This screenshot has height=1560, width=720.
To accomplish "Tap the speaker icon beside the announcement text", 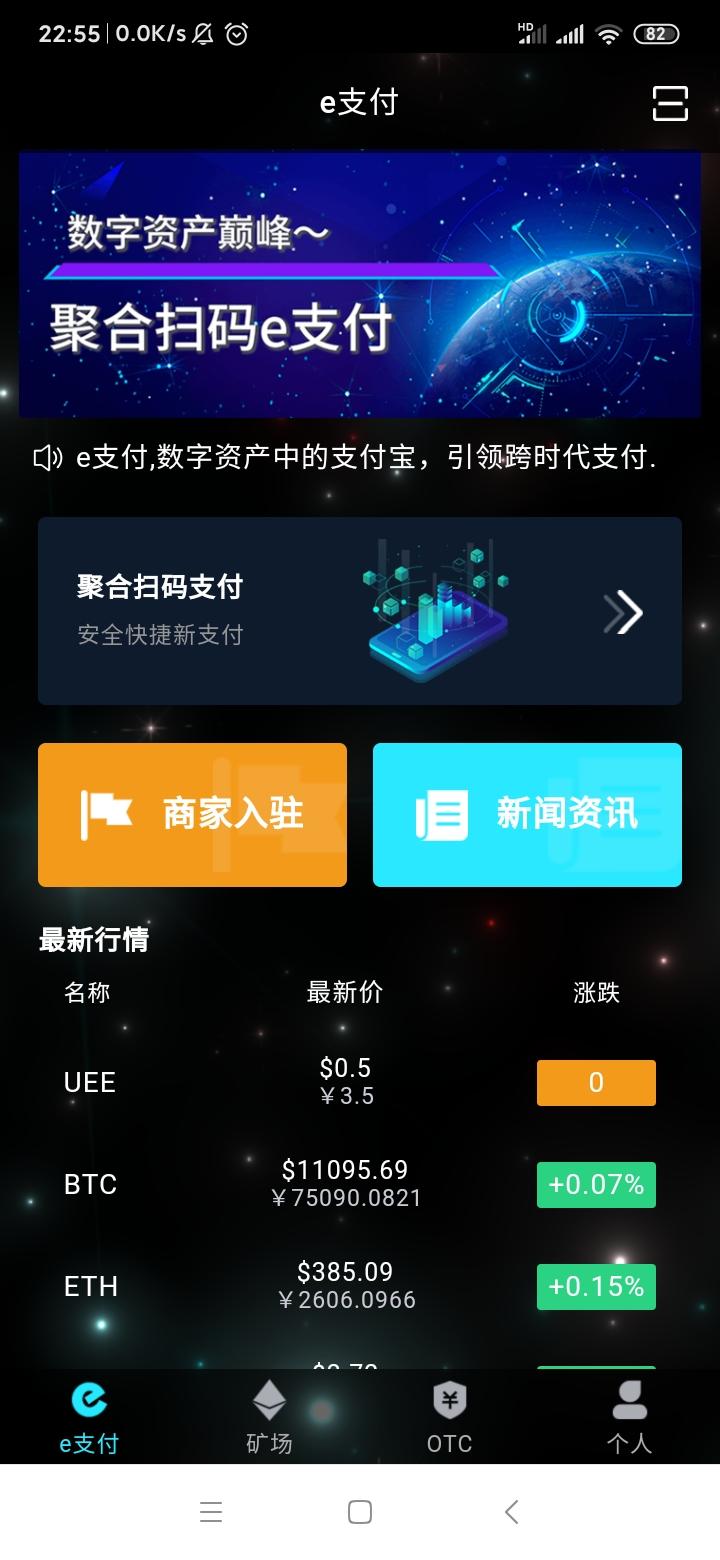I will (44, 457).
